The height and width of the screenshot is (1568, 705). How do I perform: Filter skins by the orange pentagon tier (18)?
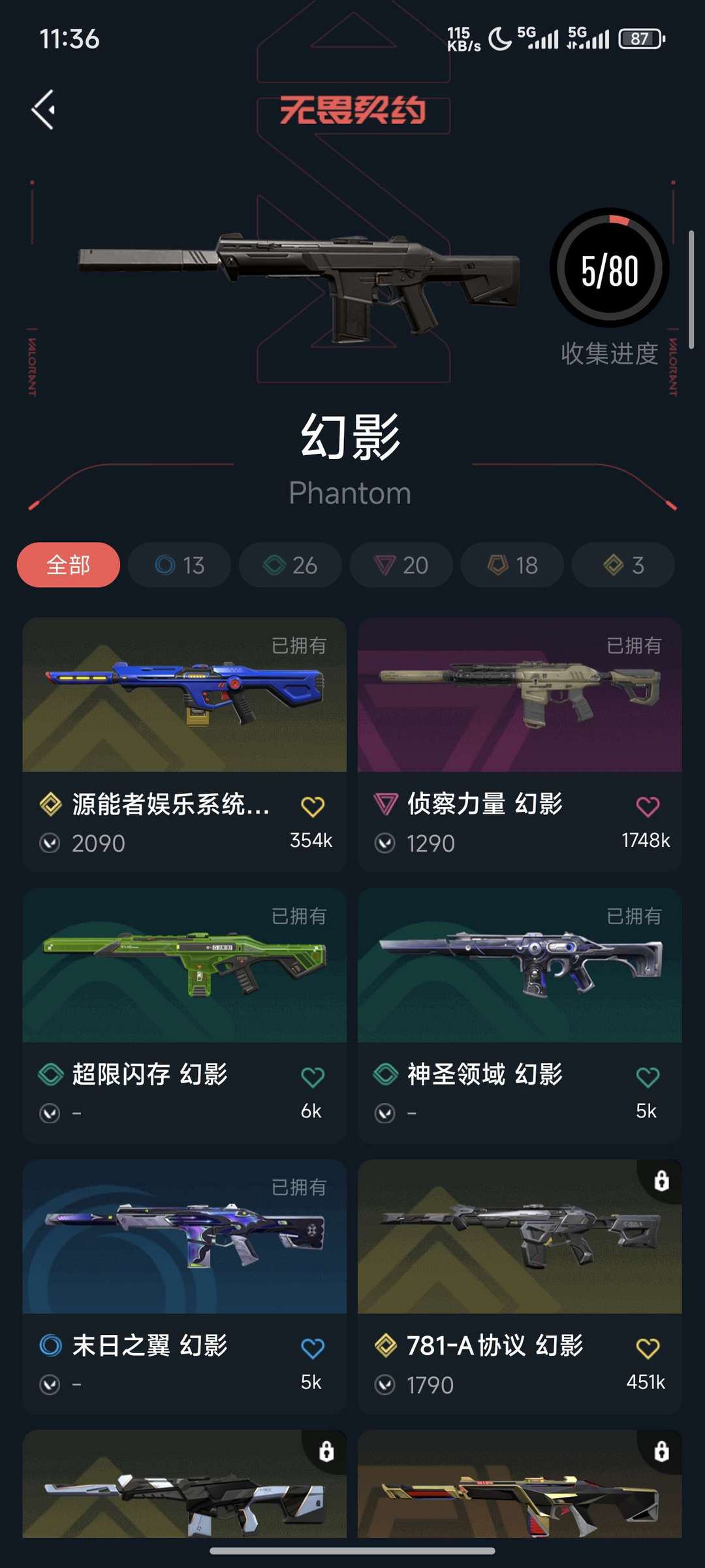512,565
